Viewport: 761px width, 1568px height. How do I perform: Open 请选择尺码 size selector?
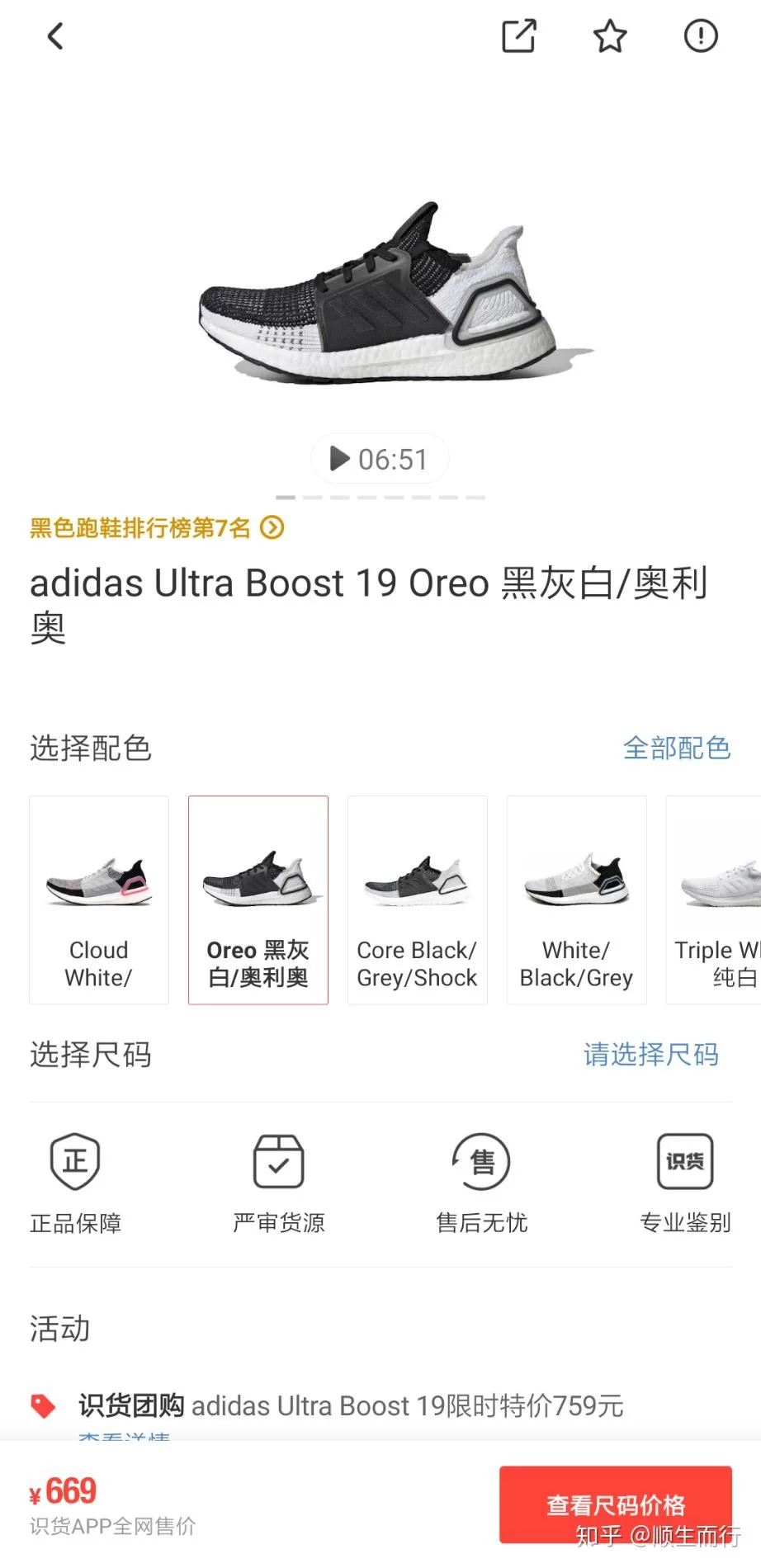tap(650, 1055)
